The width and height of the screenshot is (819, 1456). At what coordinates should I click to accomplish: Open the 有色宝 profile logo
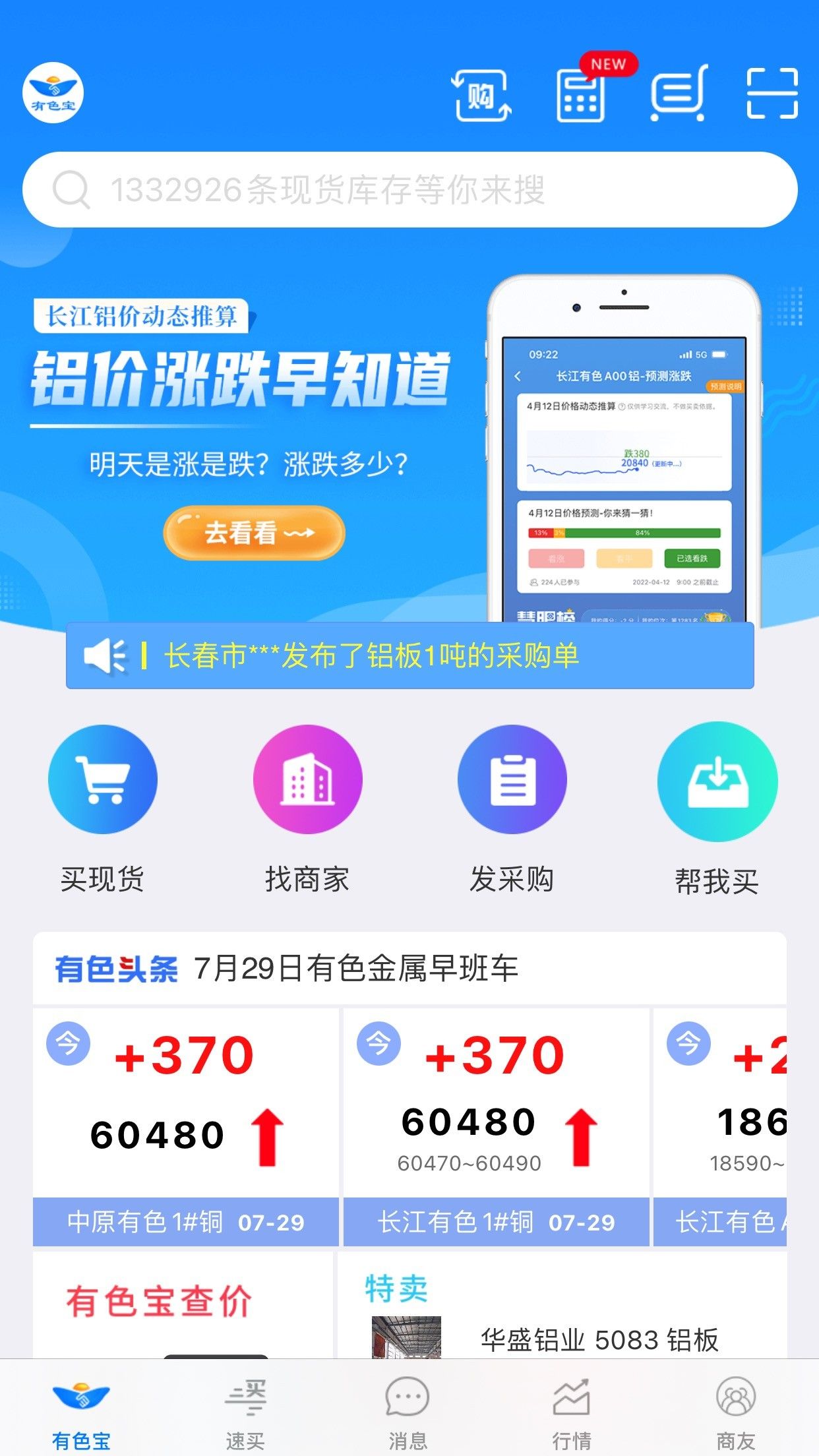click(x=53, y=93)
